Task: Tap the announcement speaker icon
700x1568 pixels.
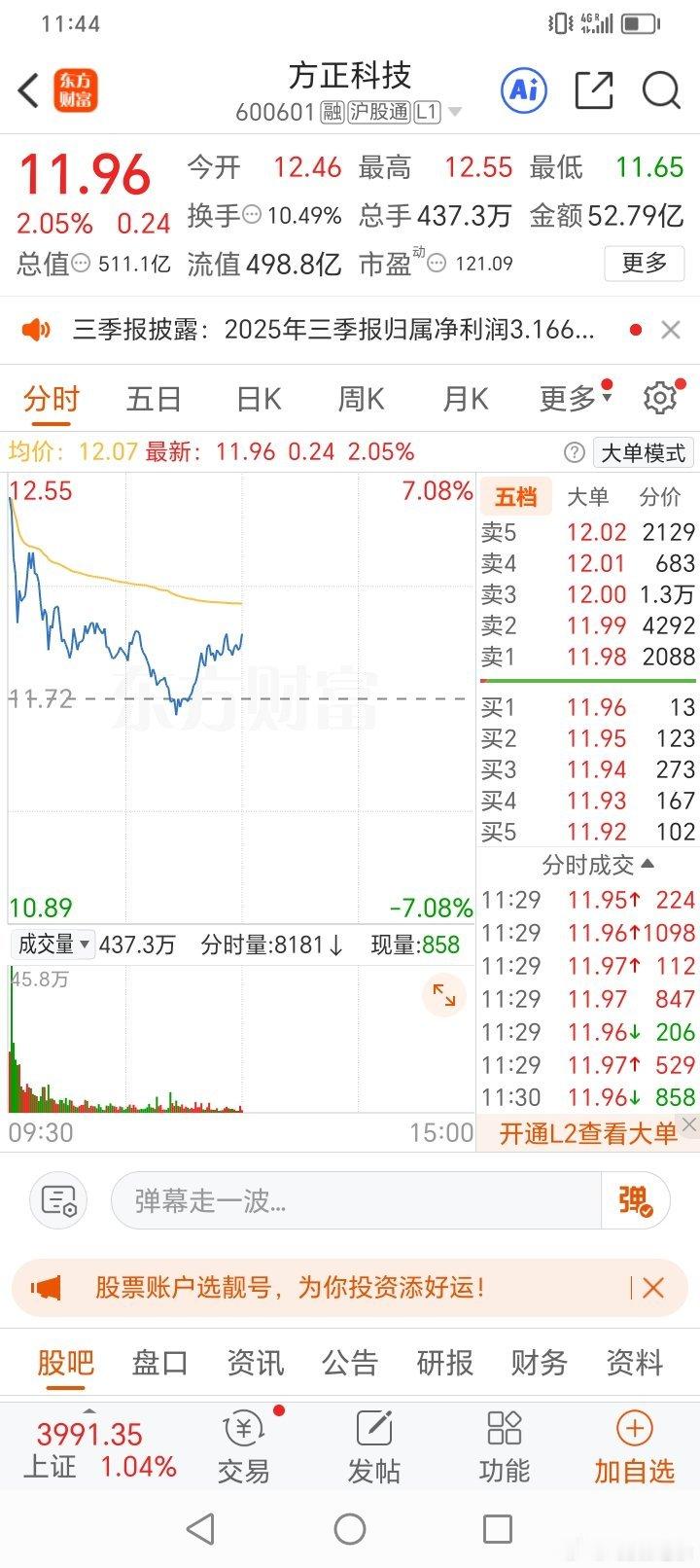Action: (37, 329)
